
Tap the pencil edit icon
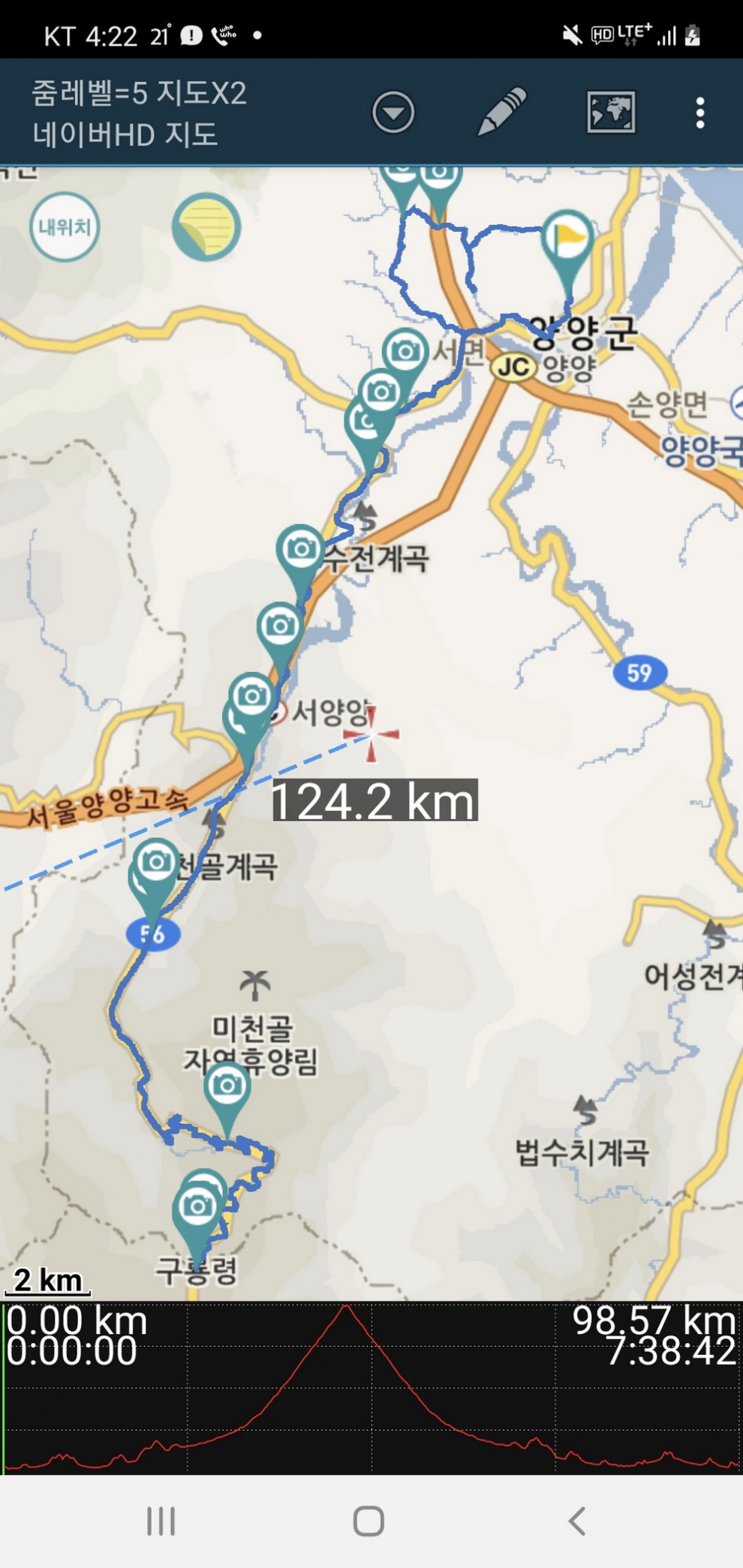(x=501, y=113)
